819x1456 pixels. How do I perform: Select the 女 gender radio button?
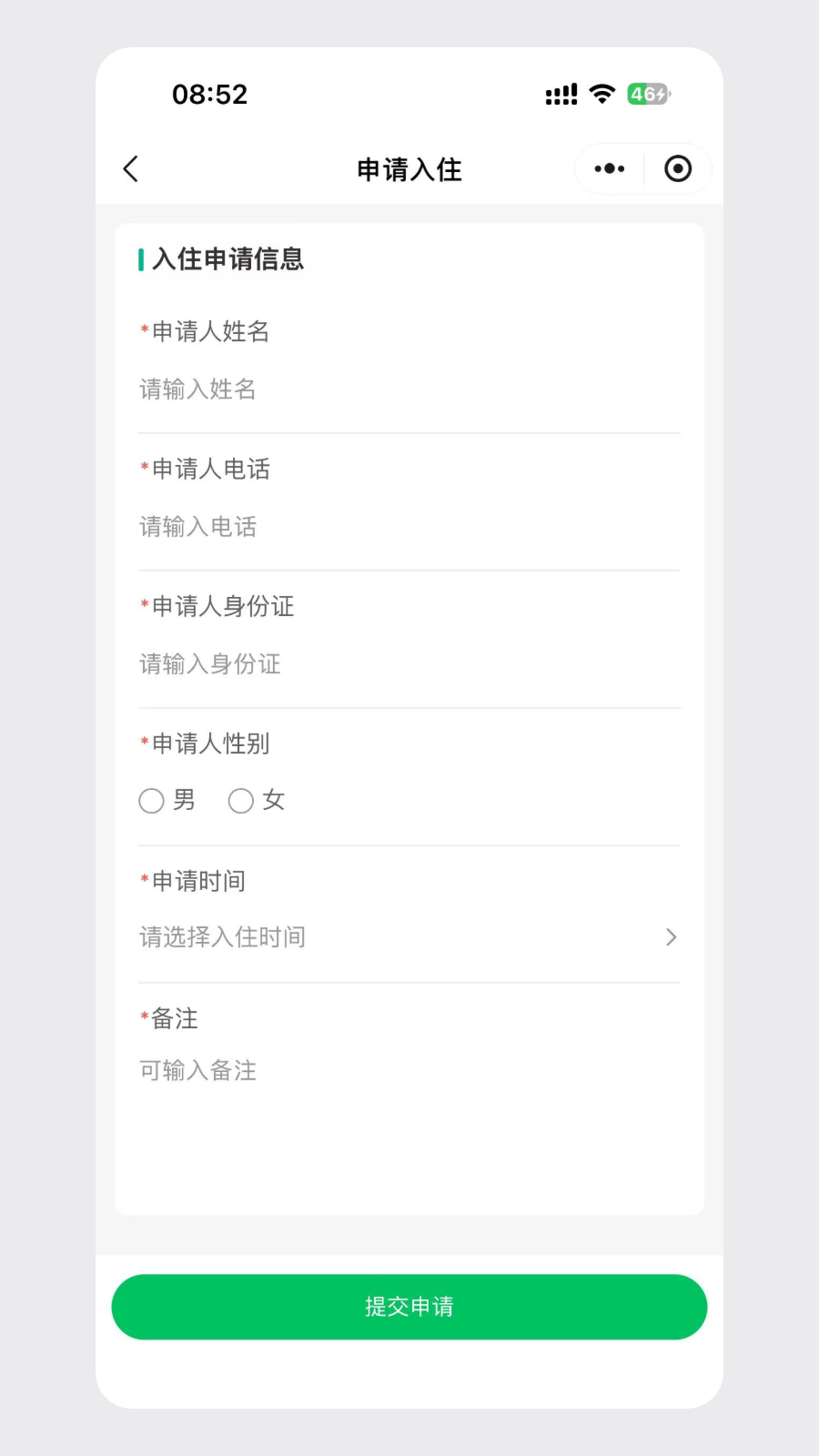pyautogui.click(x=240, y=801)
